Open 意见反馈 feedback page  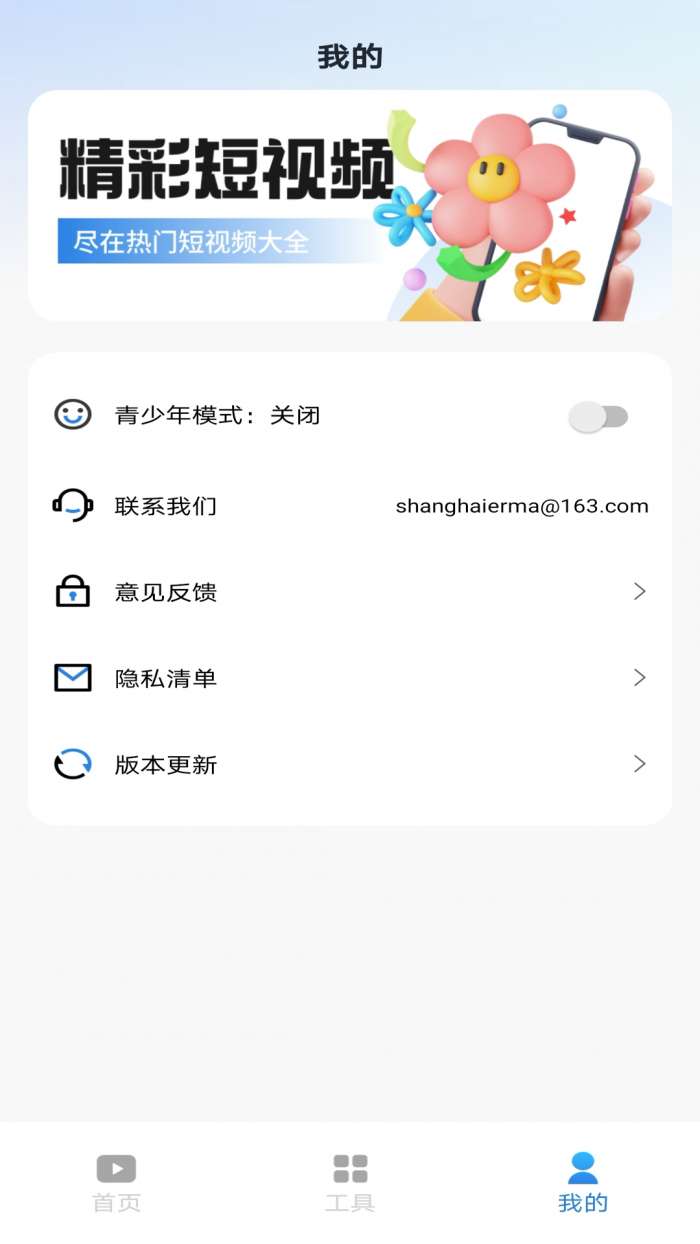coord(350,592)
